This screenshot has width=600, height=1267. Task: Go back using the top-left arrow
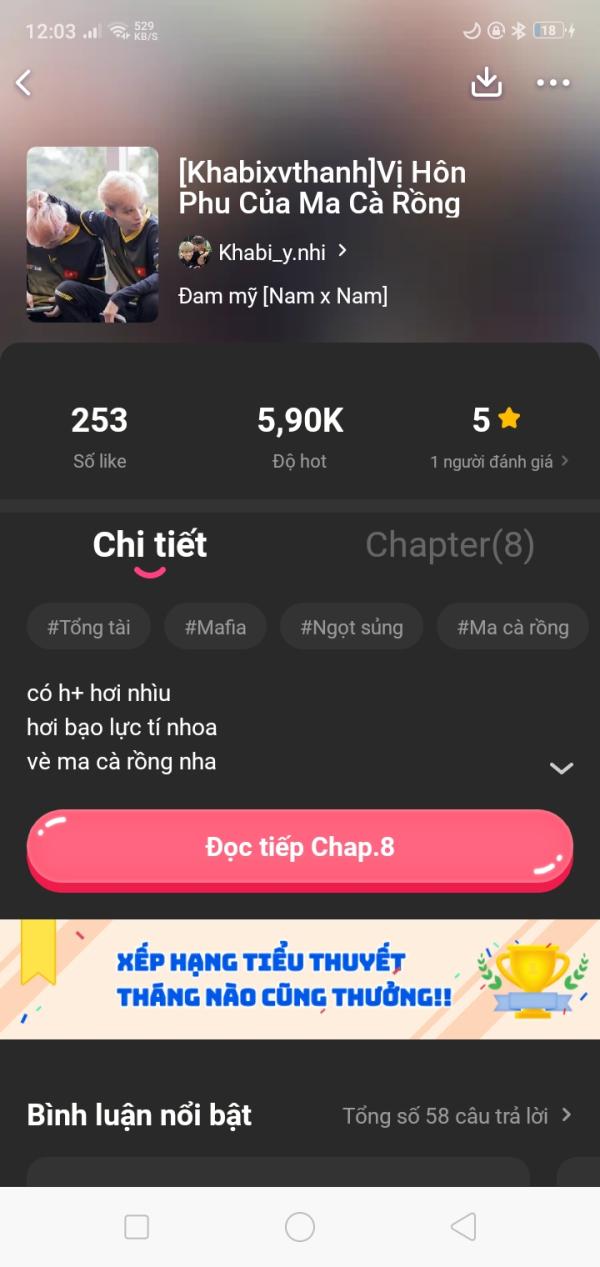[x=24, y=83]
